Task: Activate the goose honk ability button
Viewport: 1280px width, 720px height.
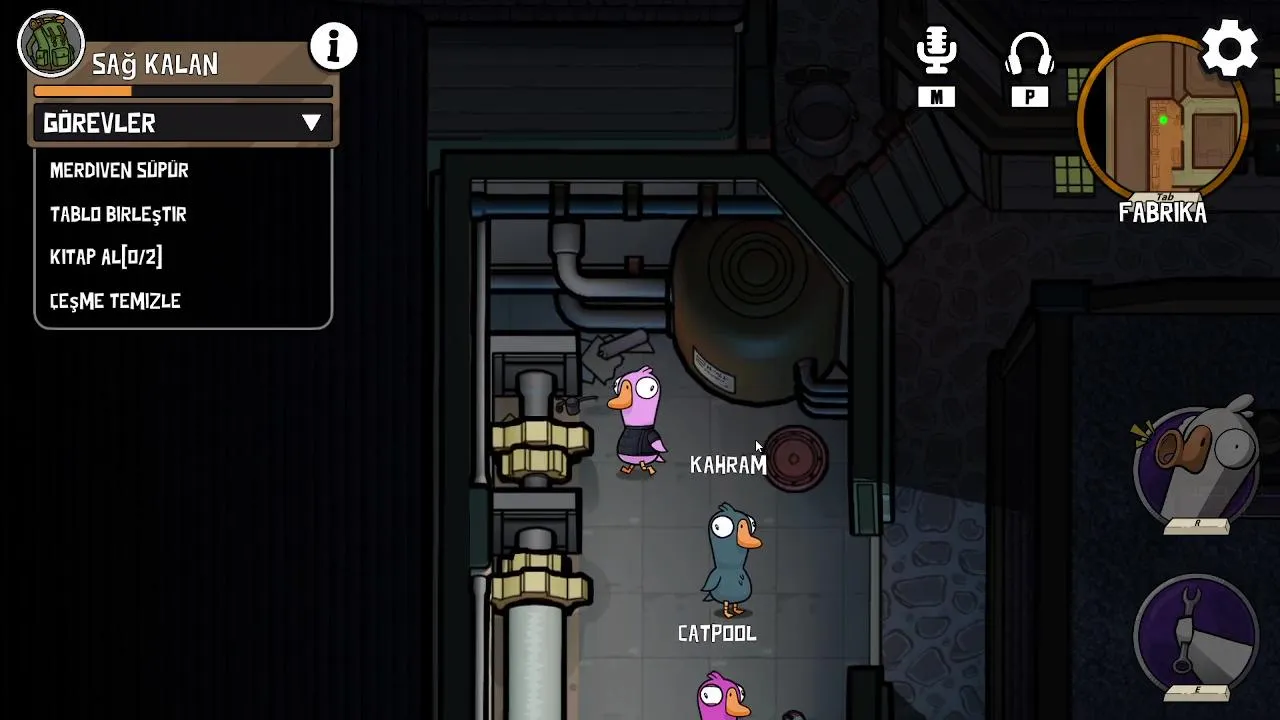Action: pyautogui.click(x=1198, y=466)
